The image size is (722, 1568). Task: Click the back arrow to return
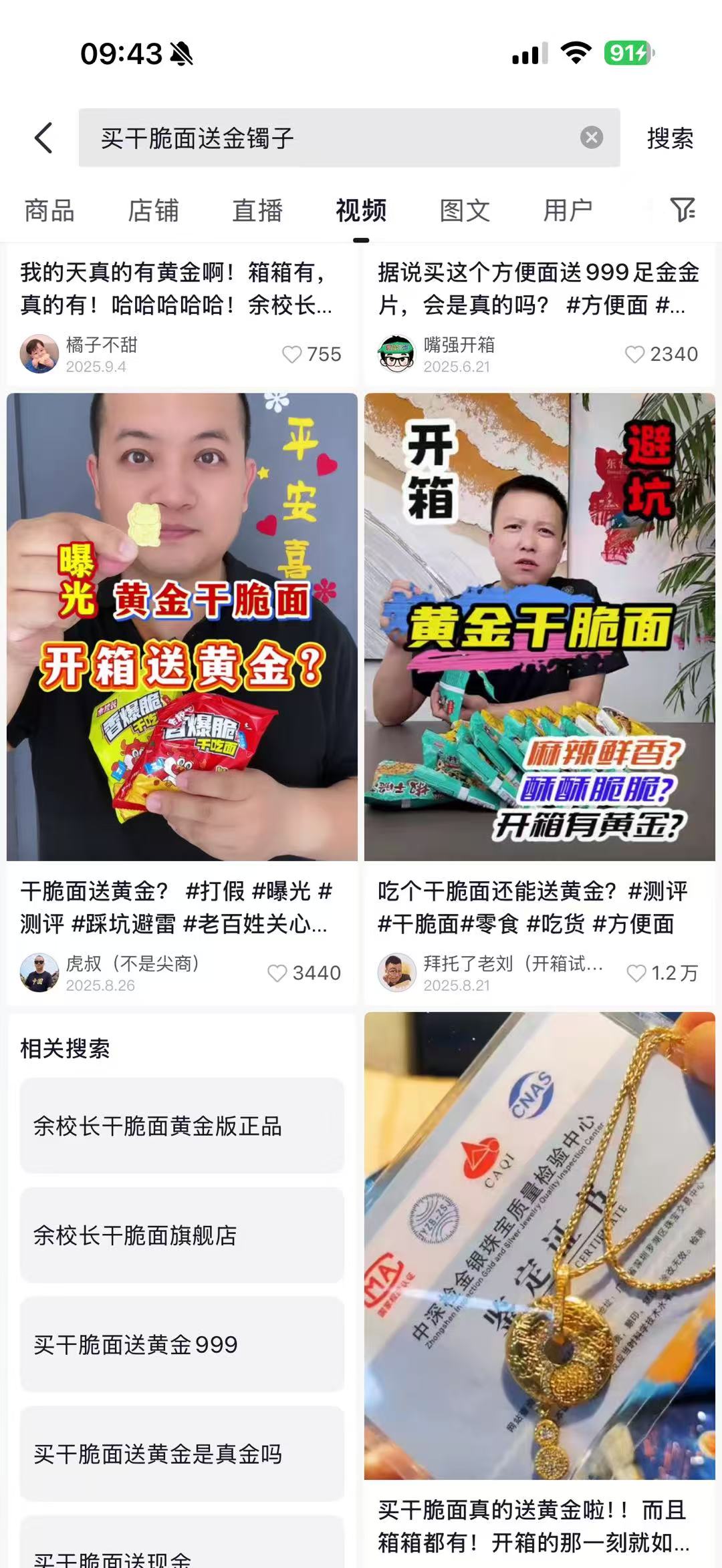(42, 137)
